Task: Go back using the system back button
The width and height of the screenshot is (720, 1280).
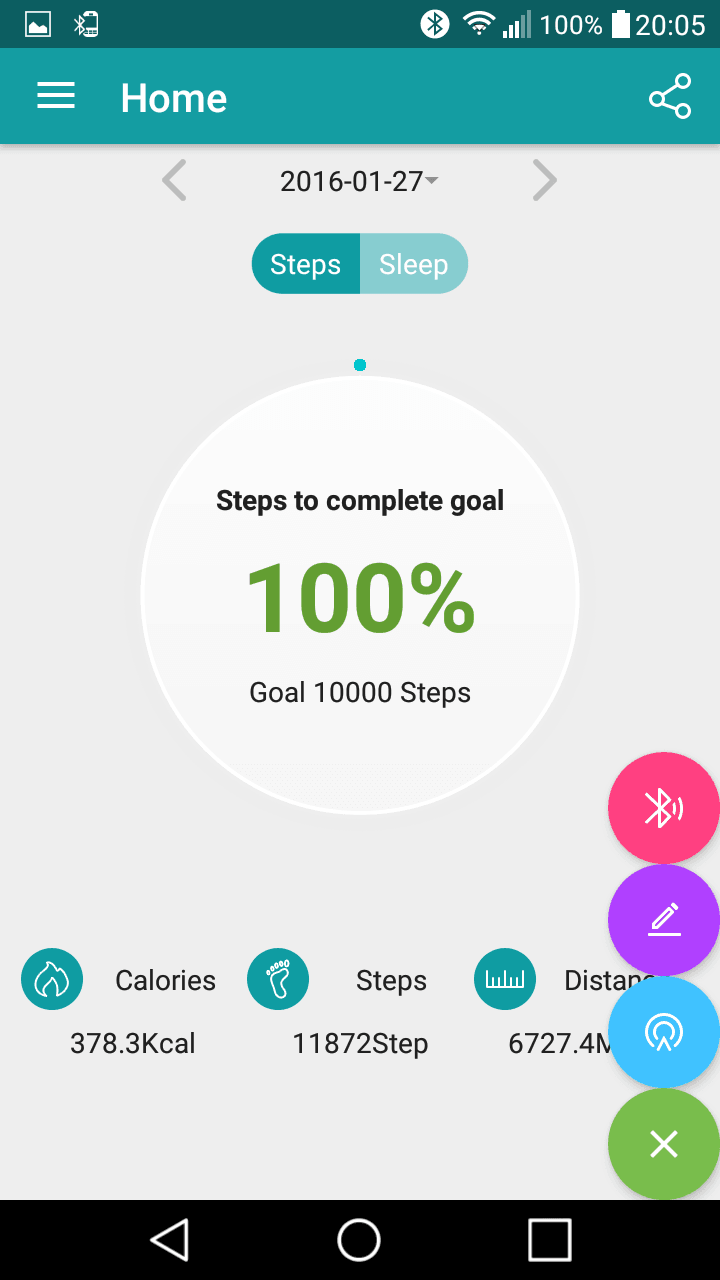Action: tap(170, 1240)
